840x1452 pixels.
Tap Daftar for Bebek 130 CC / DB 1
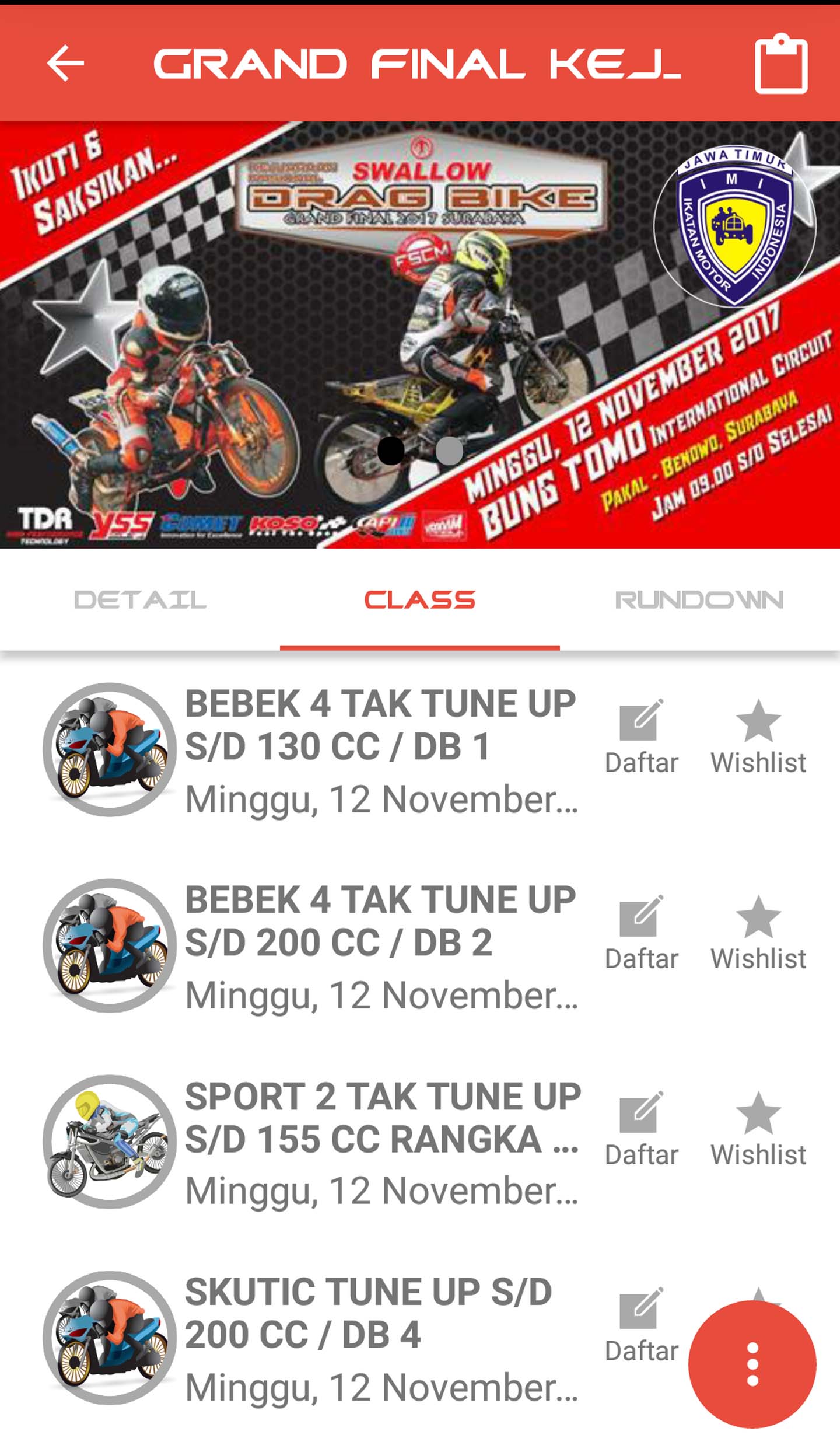pos(641,737)
